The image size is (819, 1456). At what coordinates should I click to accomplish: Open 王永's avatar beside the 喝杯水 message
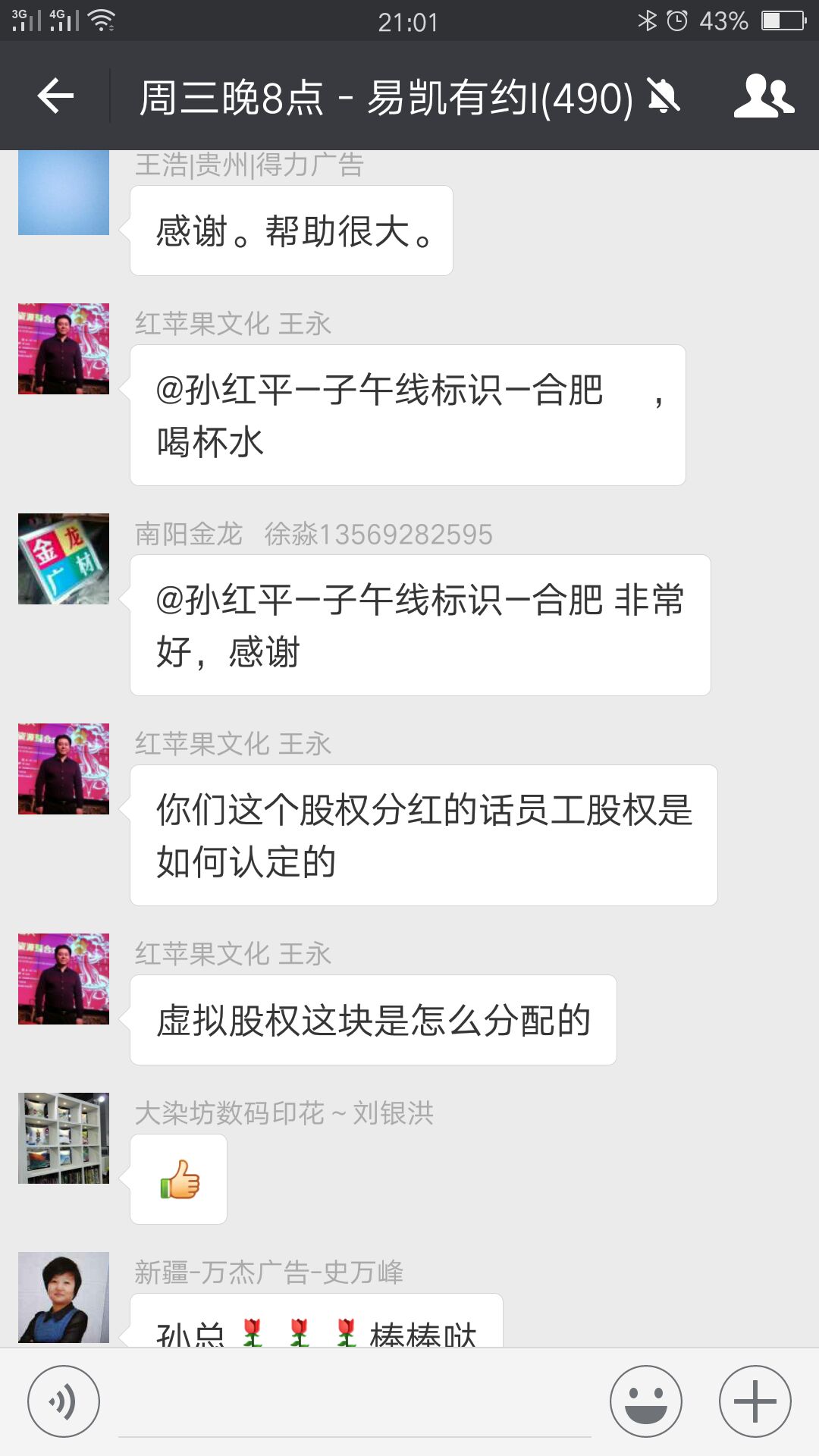coord(64,349)
